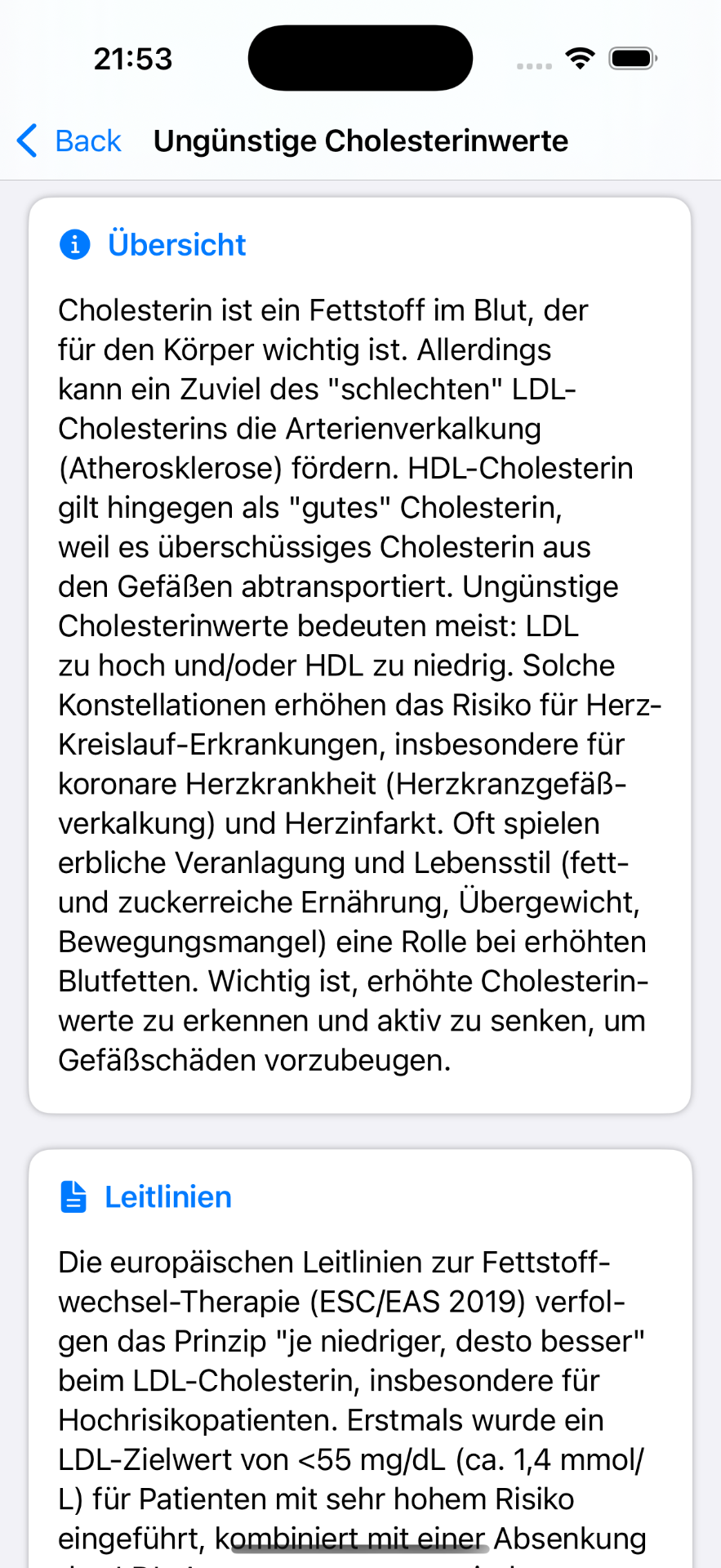
Task: Select the document icon next to Leitlinien
Action: 73,1197
